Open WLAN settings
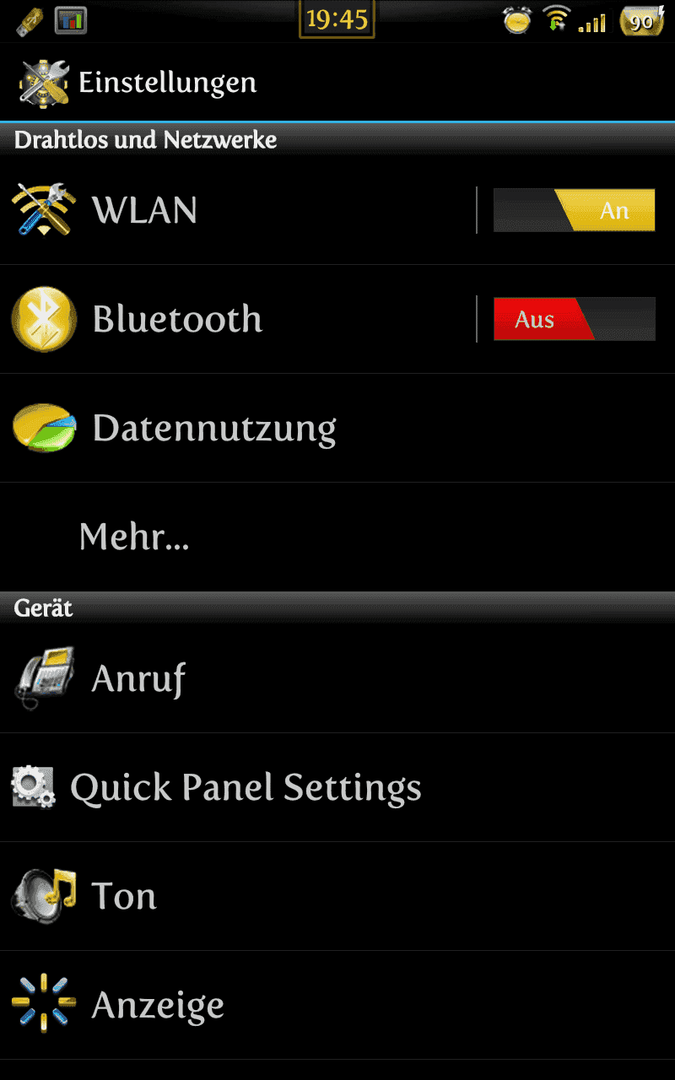Viewport: 675px width, 1080px height. click(x=145, y=210)
